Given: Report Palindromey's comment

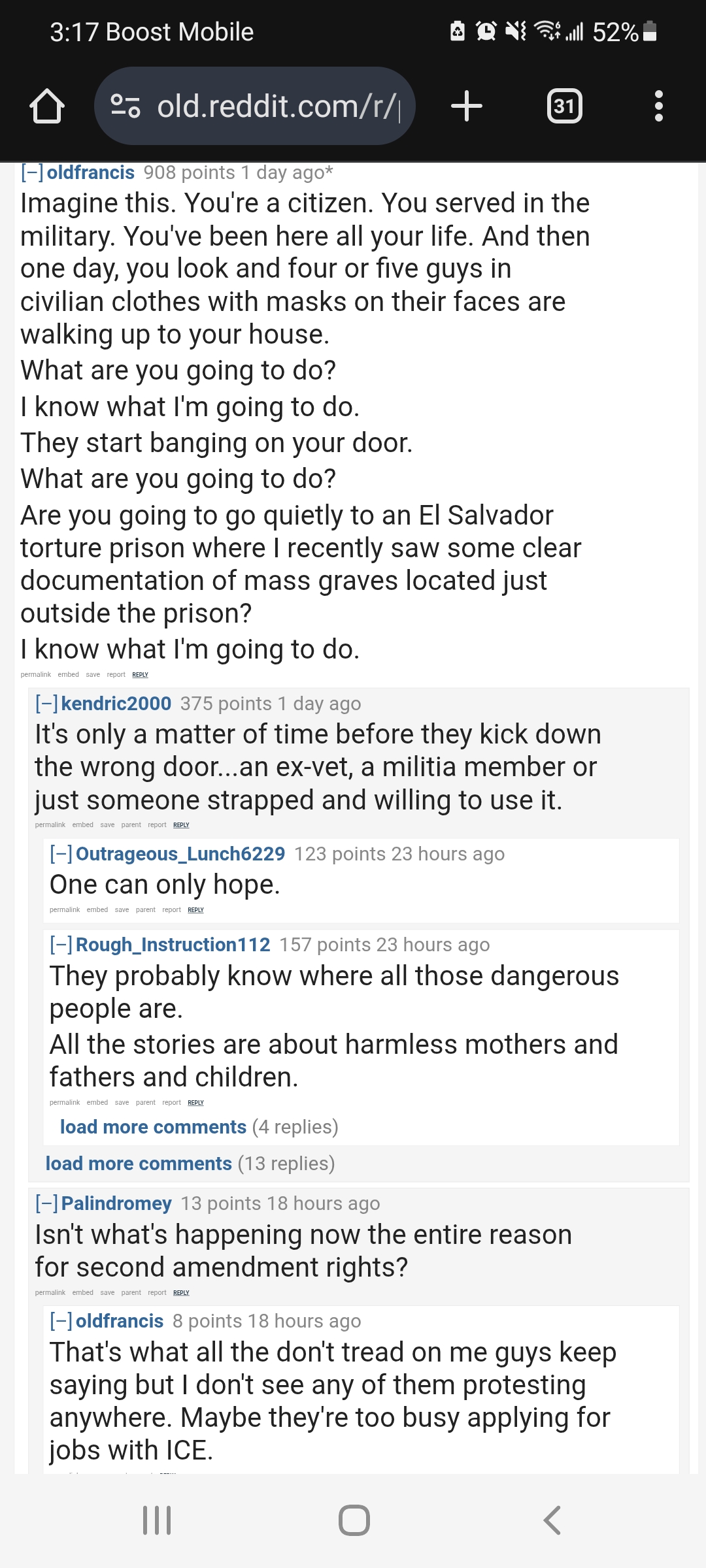Looking at the screenshot, I should [157, 1293].
